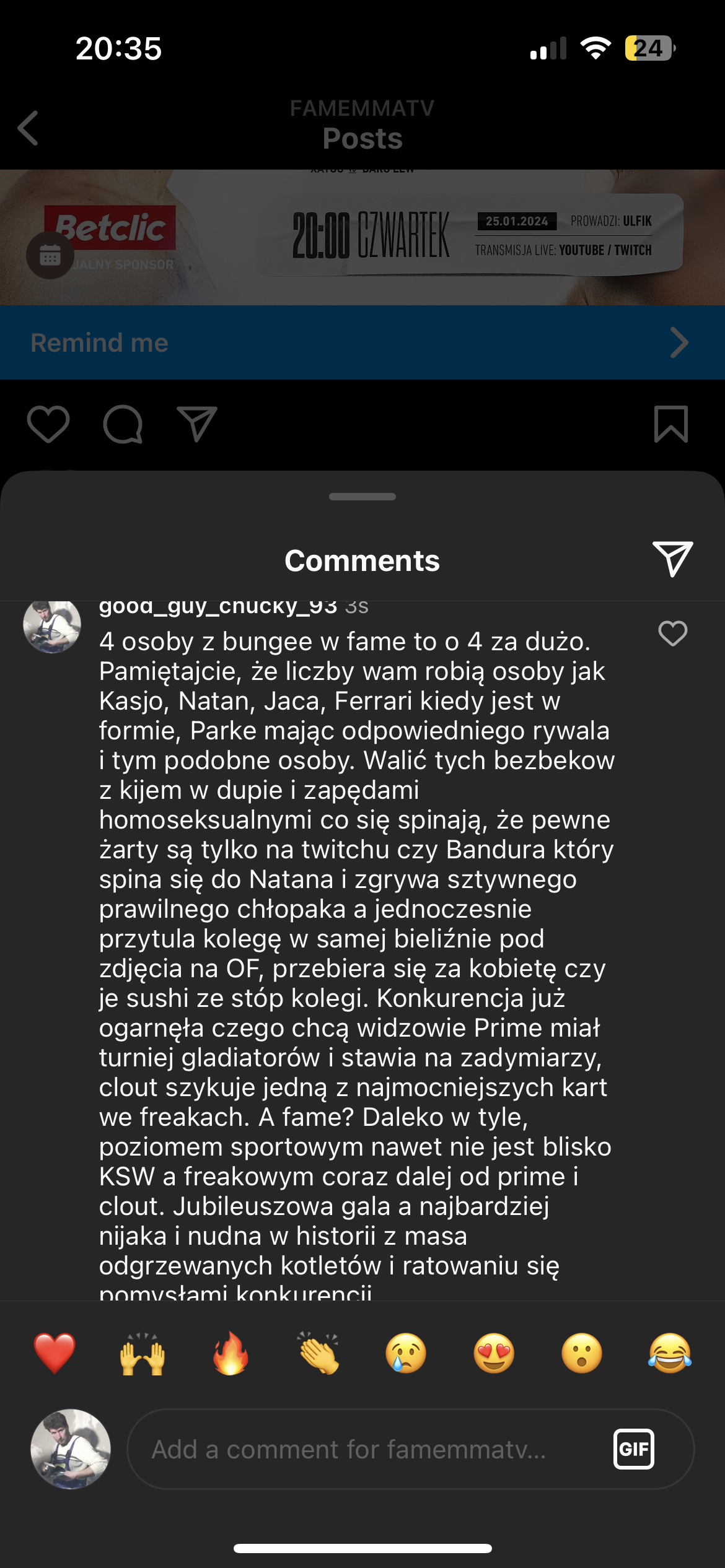The width and height of the screenshot is (725, 1568).
Task: Share the post via paper plane icon
Action: [x=197, y=424]
